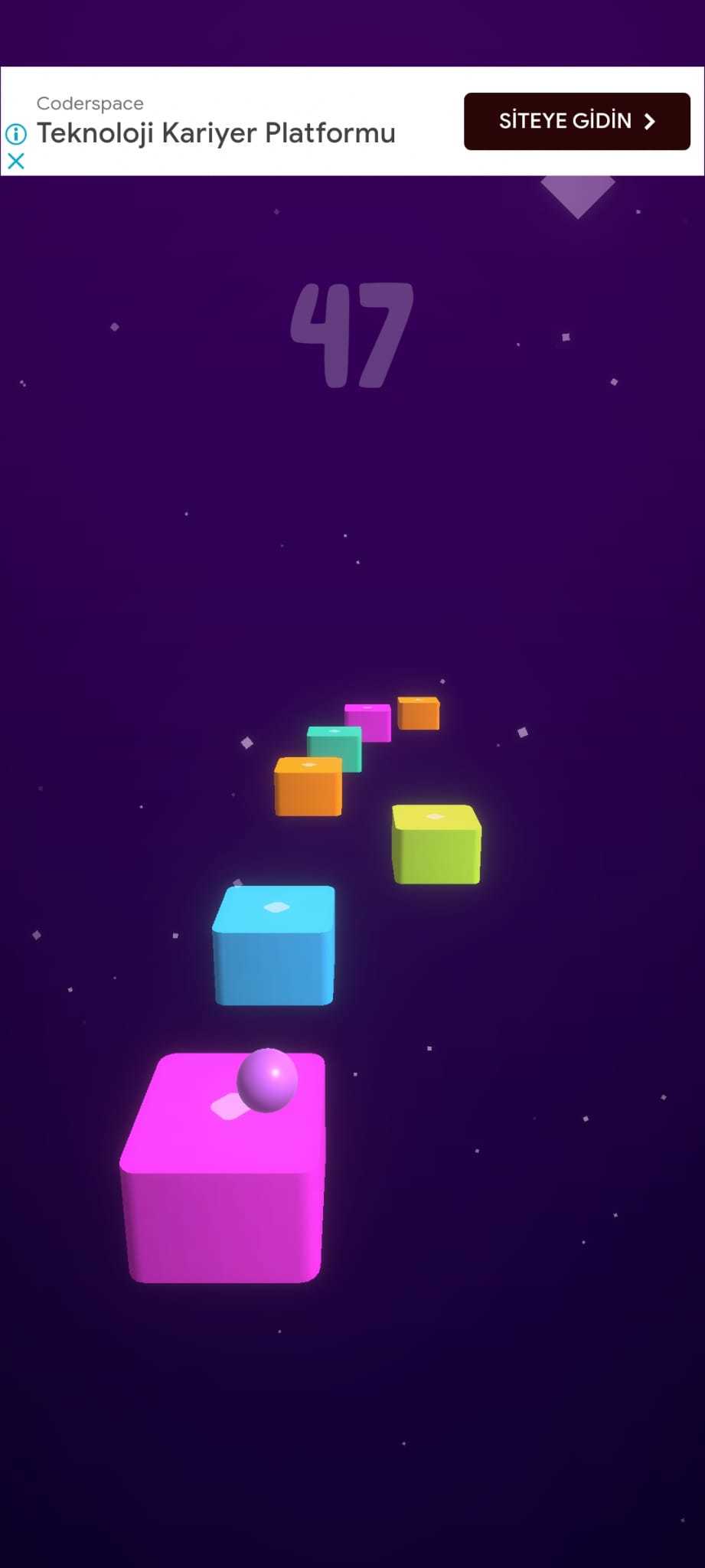Open the ad info icon
The height and width of the screenshot is (1568, 705).
tap(15, 135)
